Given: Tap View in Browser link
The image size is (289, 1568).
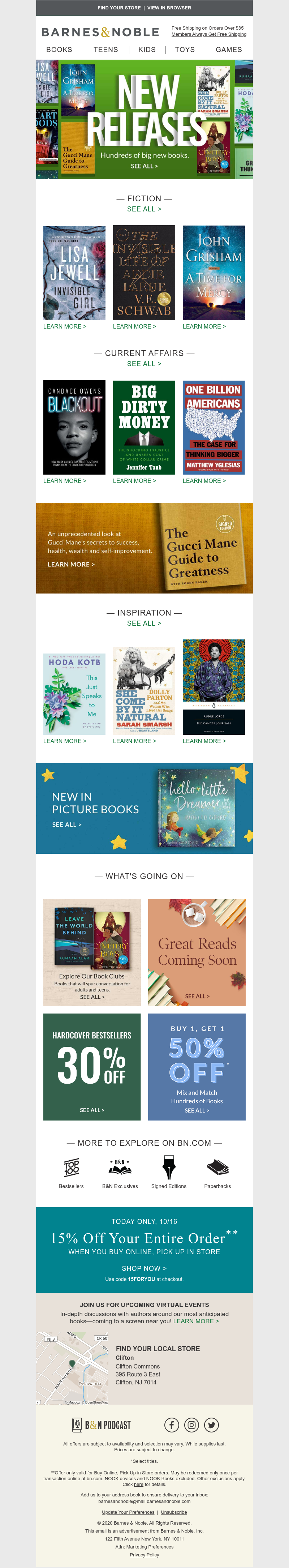Looking at the screenshot, I should tap(169, 8).
